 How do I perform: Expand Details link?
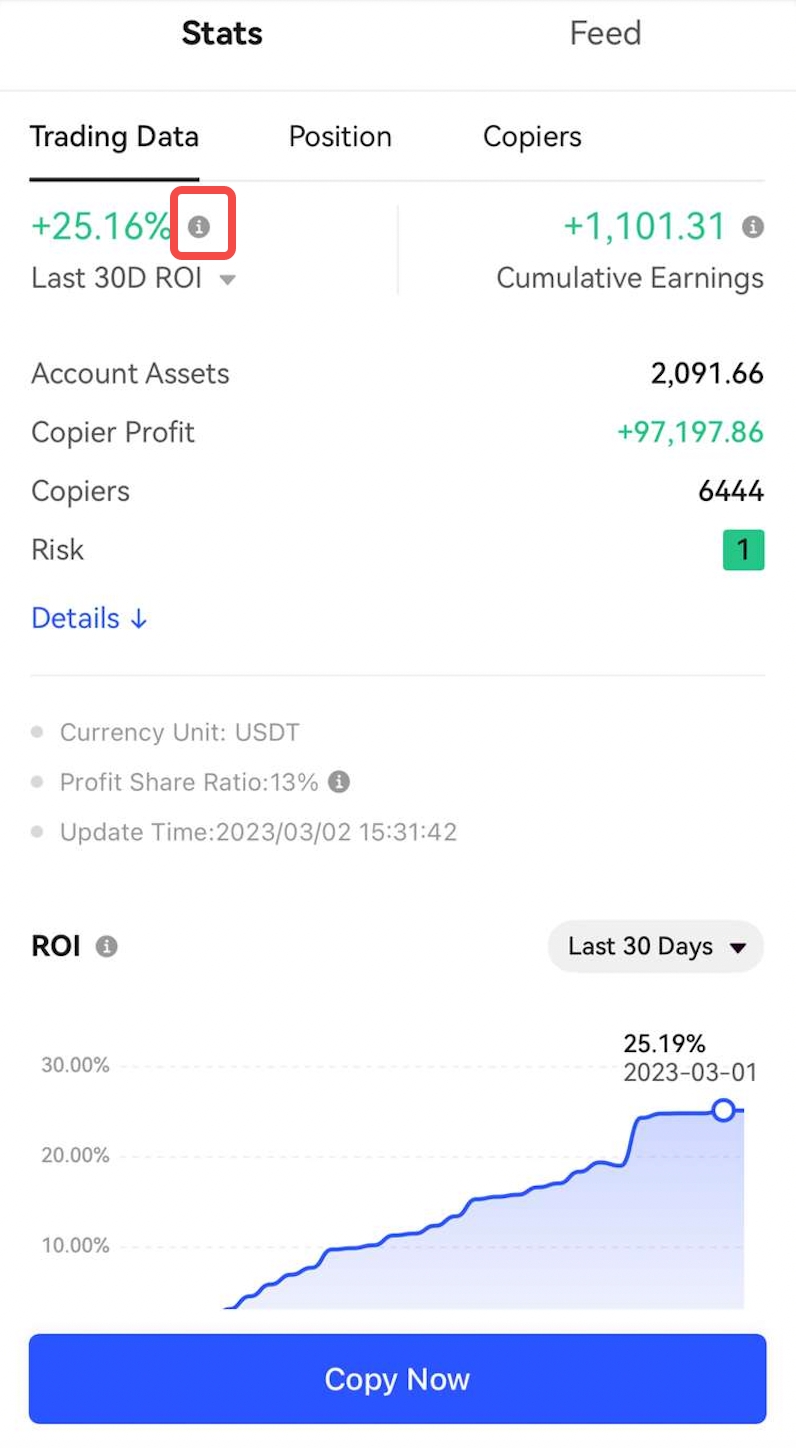click(x=90, y=618)
